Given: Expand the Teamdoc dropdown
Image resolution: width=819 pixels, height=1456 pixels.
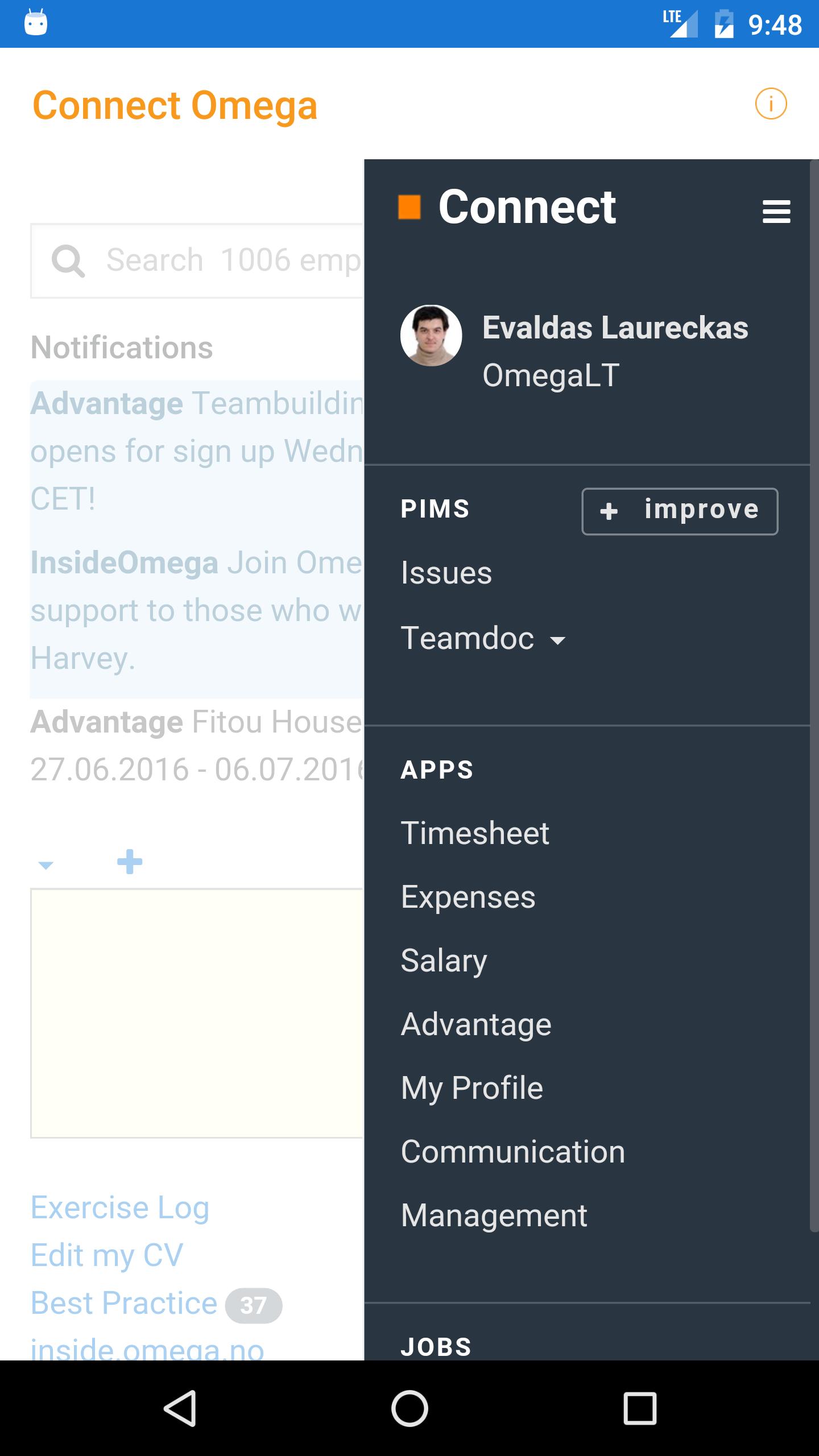Looking at the screenshot, I should tap(557, 640).
